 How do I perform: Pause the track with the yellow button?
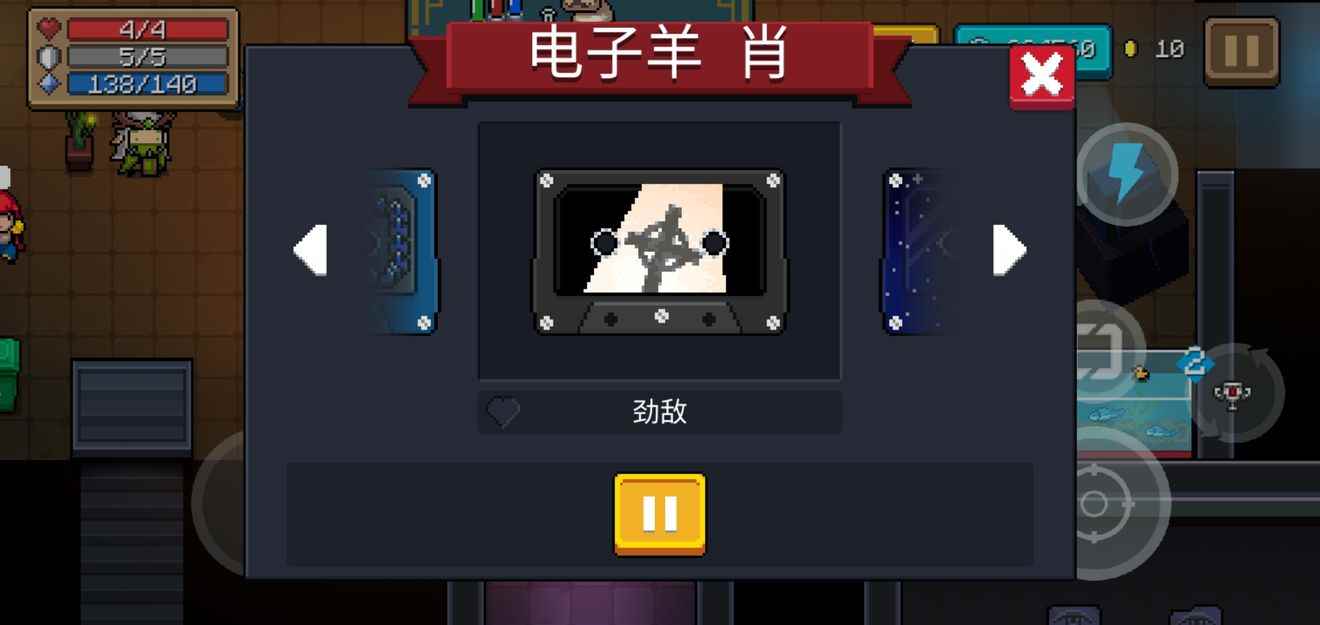pos(659,513)
